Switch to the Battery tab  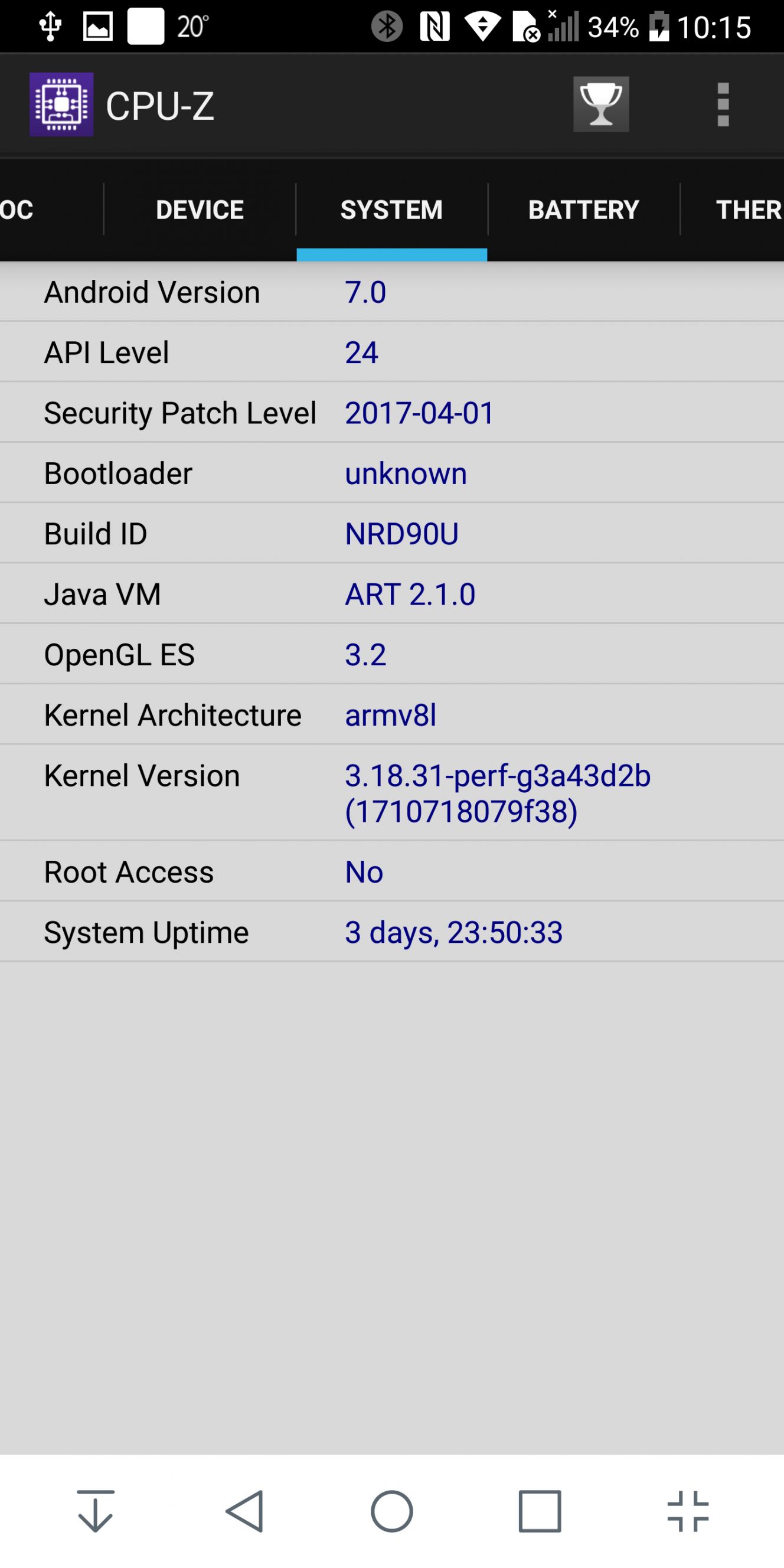[x=584, y=210]
